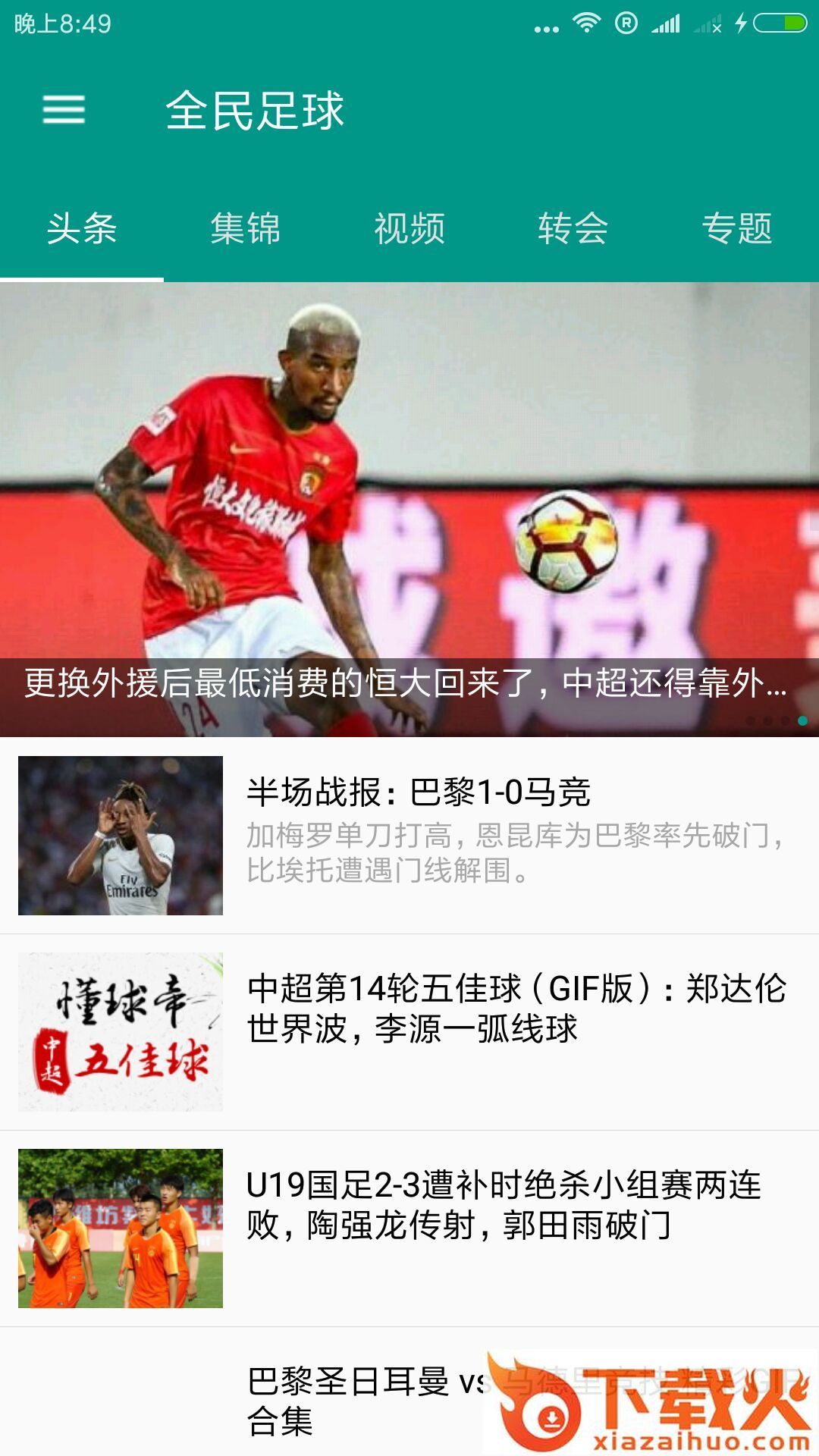
Task: Switch to the 集锦 tab
Action: (246, 230)
